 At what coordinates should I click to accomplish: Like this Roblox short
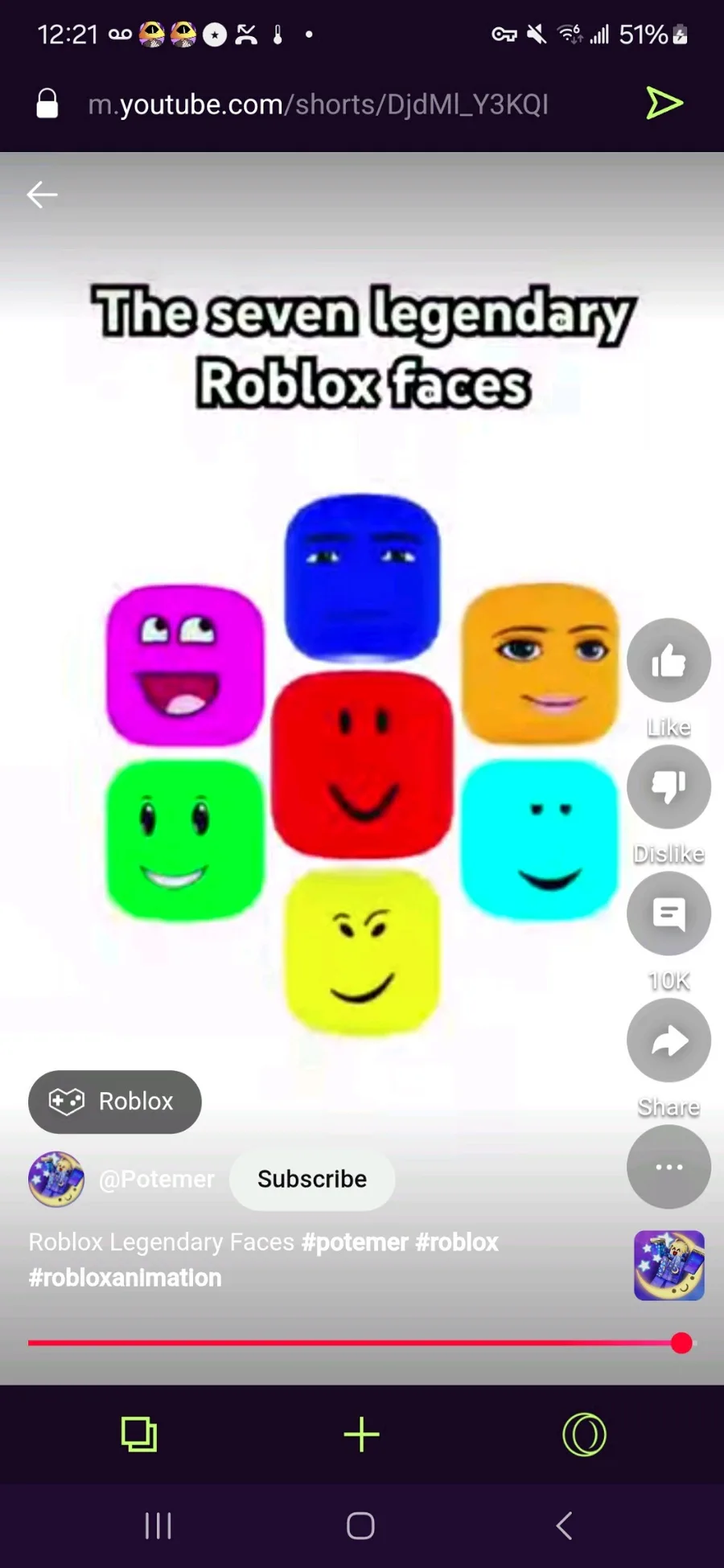point(668,661)
